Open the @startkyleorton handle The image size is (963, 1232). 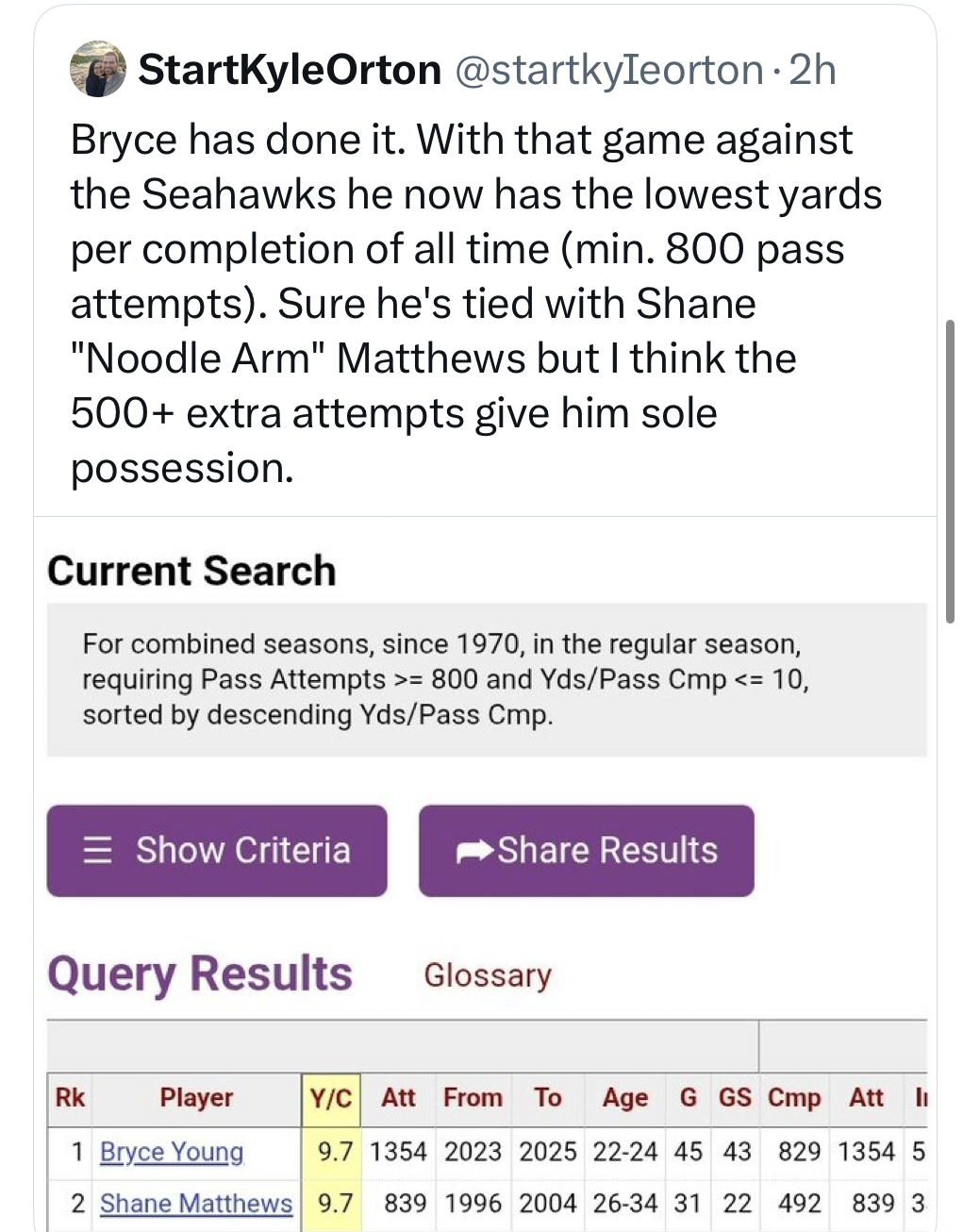coord(609,70)
